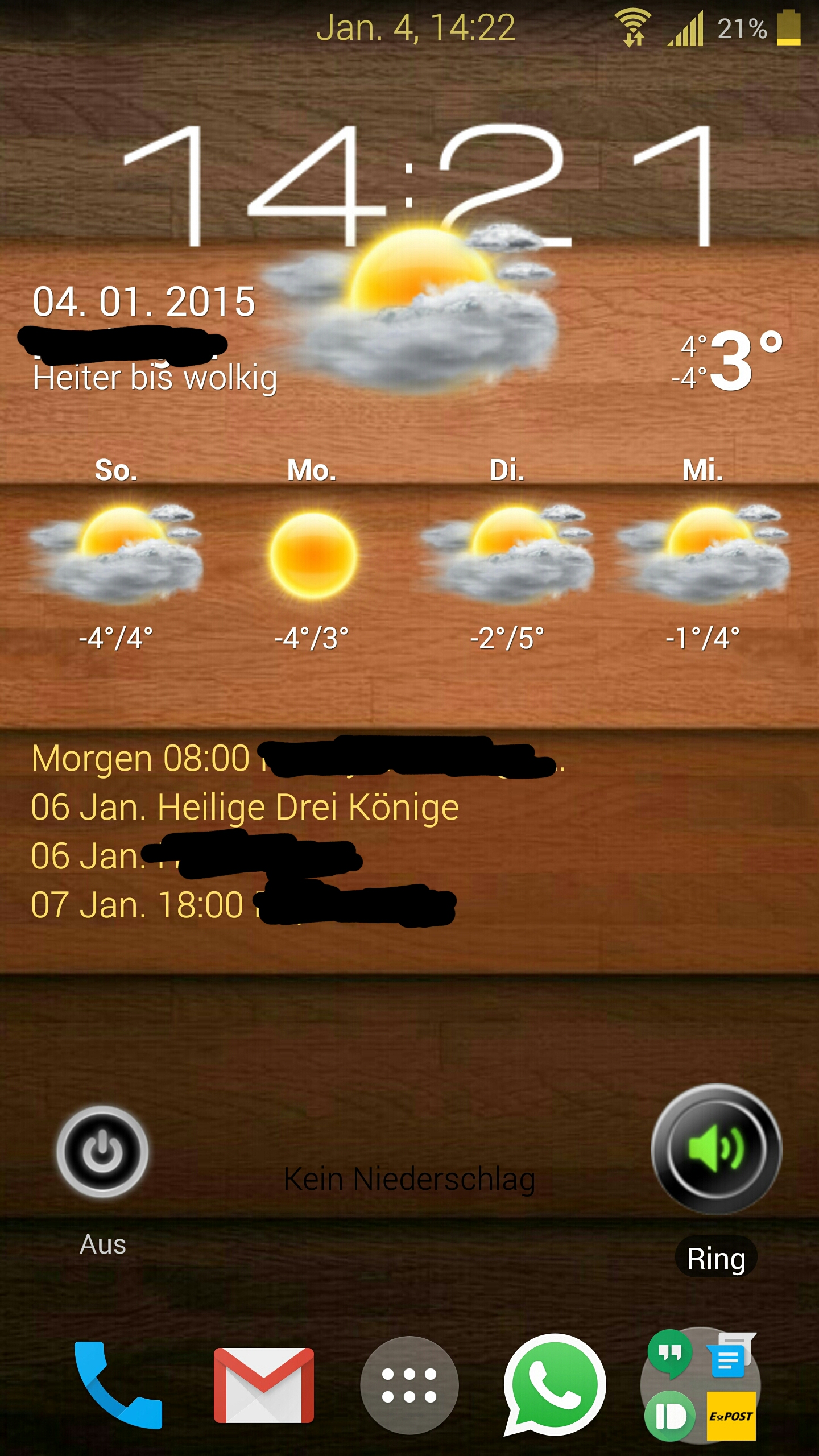Open the app drawer

[409, 1385]
